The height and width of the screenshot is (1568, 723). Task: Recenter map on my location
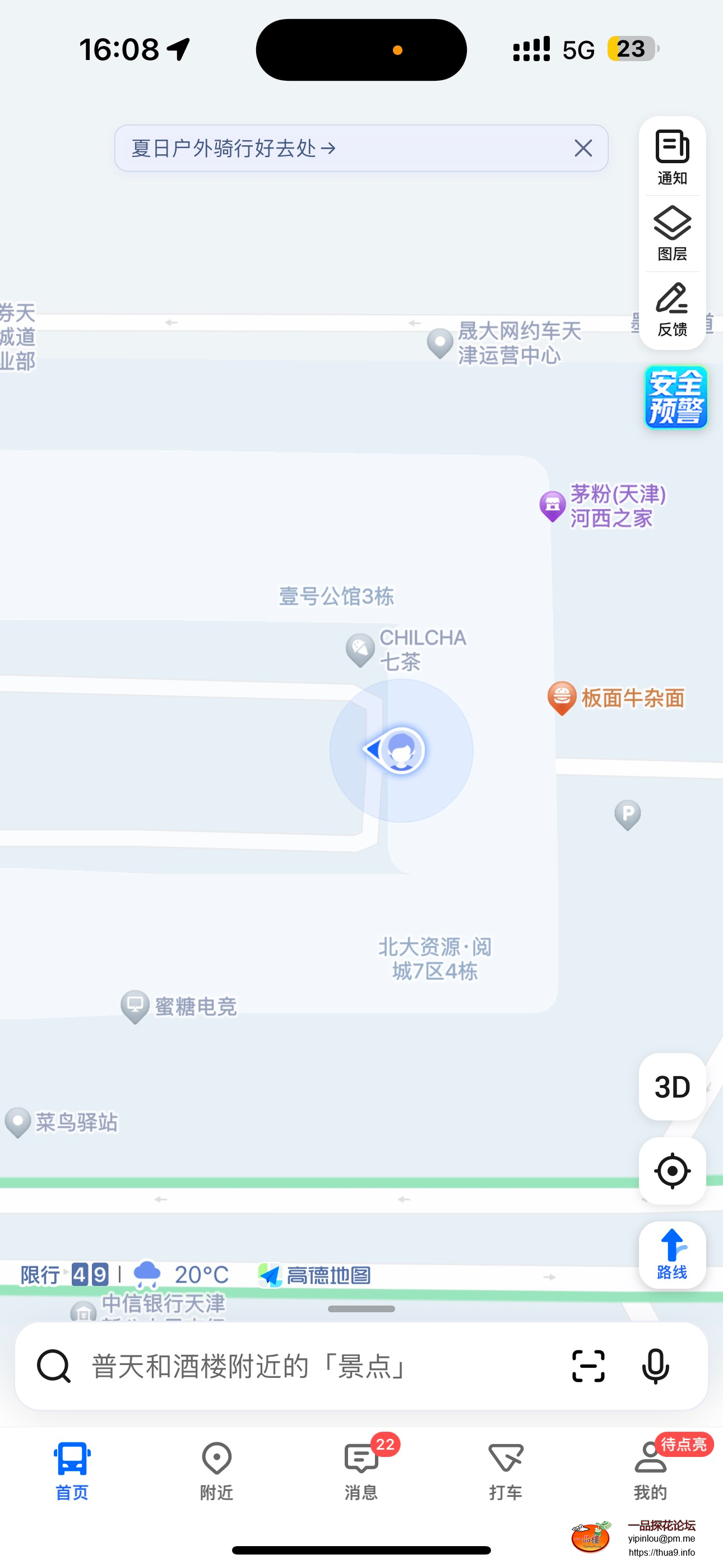[x=672, y=1170]
